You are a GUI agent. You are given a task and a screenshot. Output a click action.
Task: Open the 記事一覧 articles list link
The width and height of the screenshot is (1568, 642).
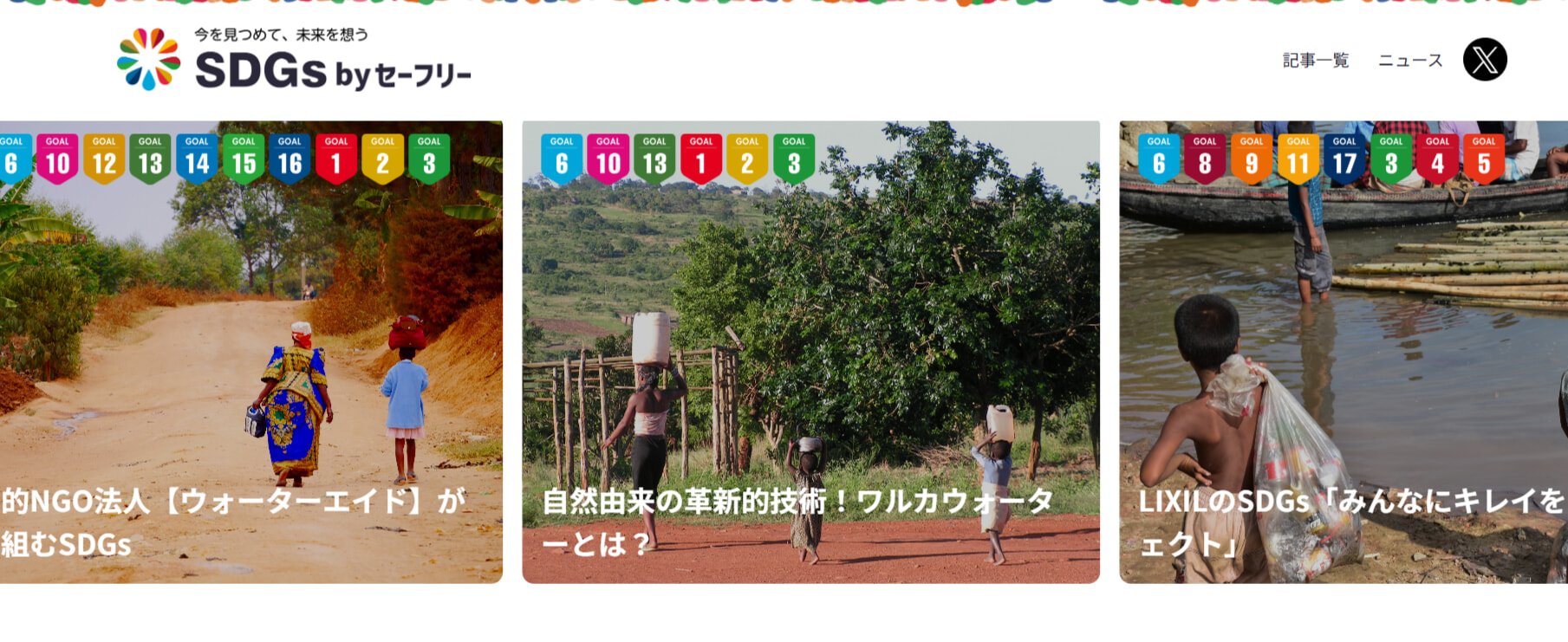pyautogui.click(x=1315, y=61)
